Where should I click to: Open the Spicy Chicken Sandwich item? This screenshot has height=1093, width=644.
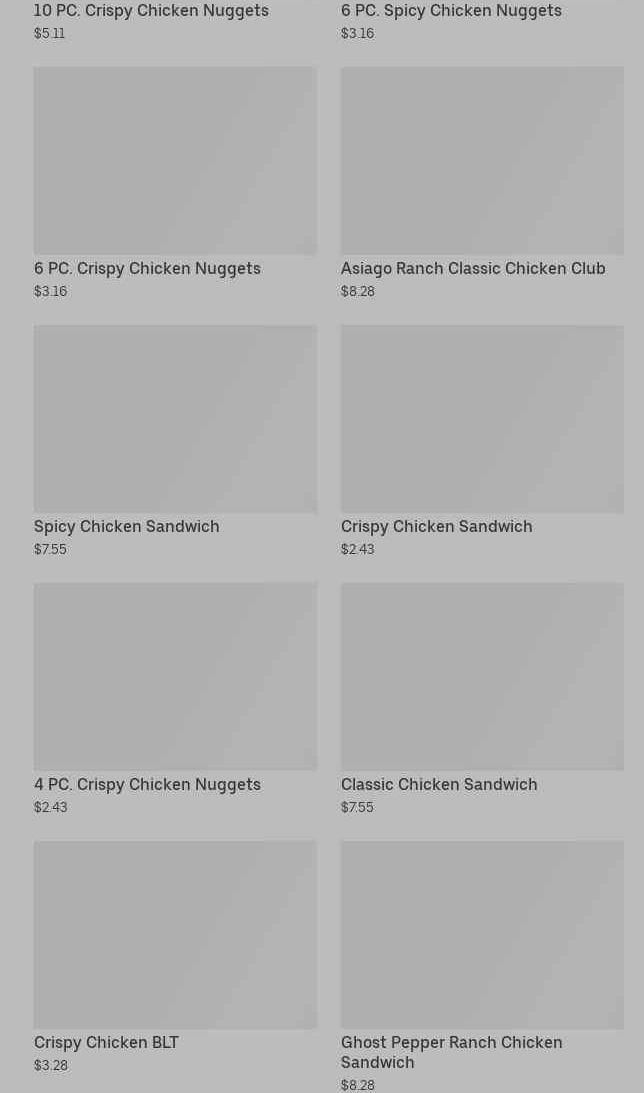click(x=175, y=441)
